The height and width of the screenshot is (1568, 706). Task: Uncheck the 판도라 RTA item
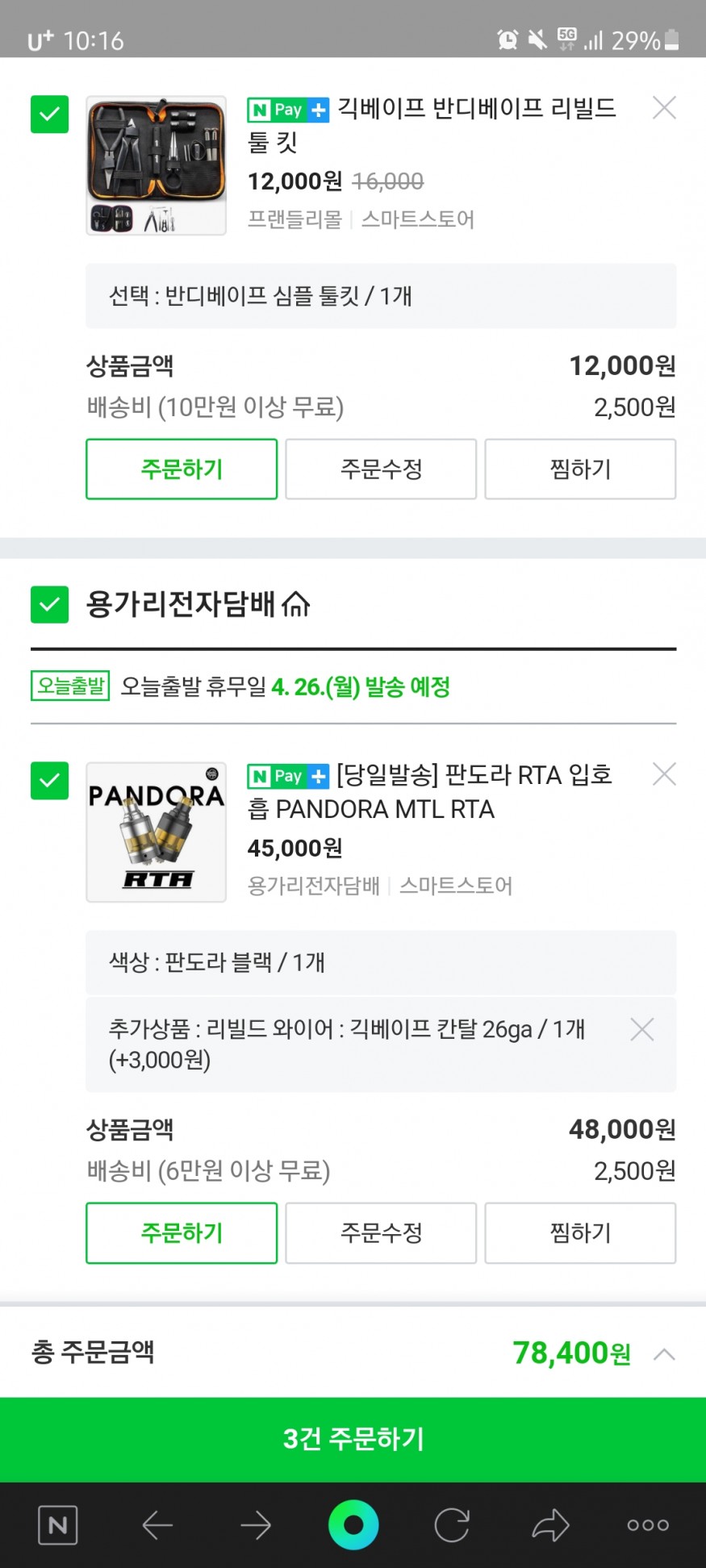[49, 781]
